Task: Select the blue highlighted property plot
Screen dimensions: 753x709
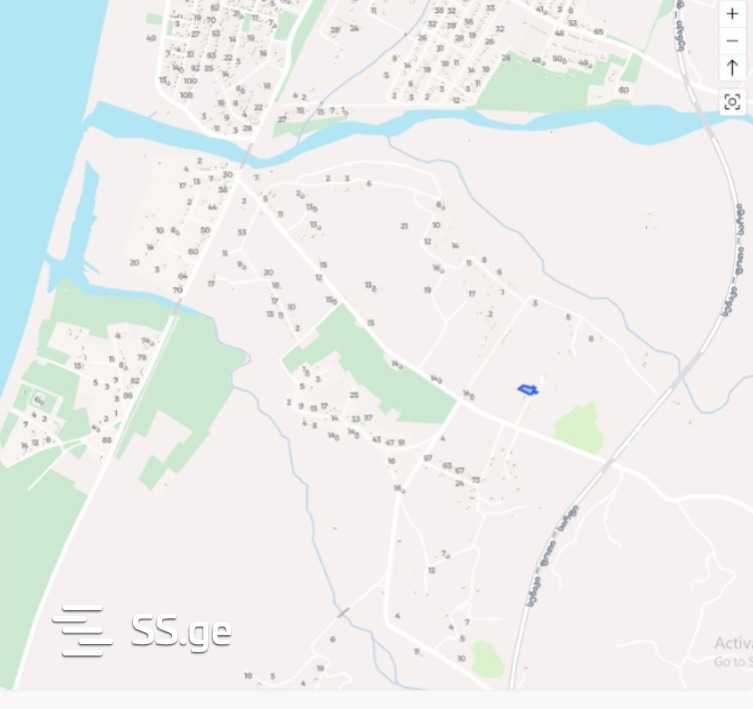Action: click(x=527, y=389)
